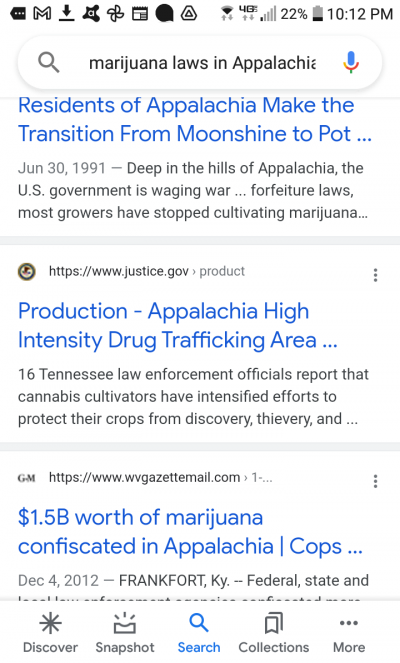
Task: Open 'Production - Appalachia High Intensity Drug Trafficking' result
Action: click(x=178, y=326)
